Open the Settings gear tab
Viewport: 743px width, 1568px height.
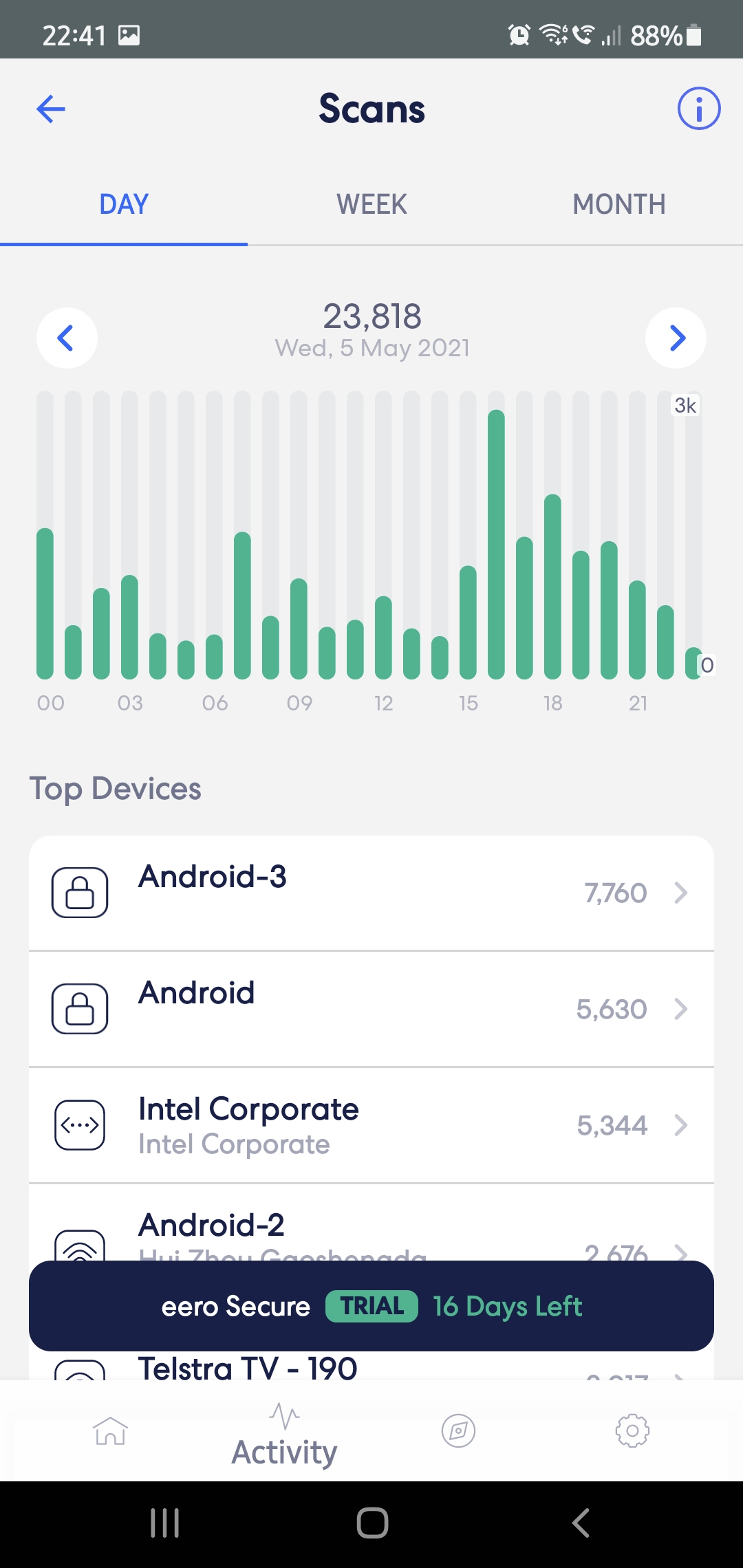[x=632, y=1431]
